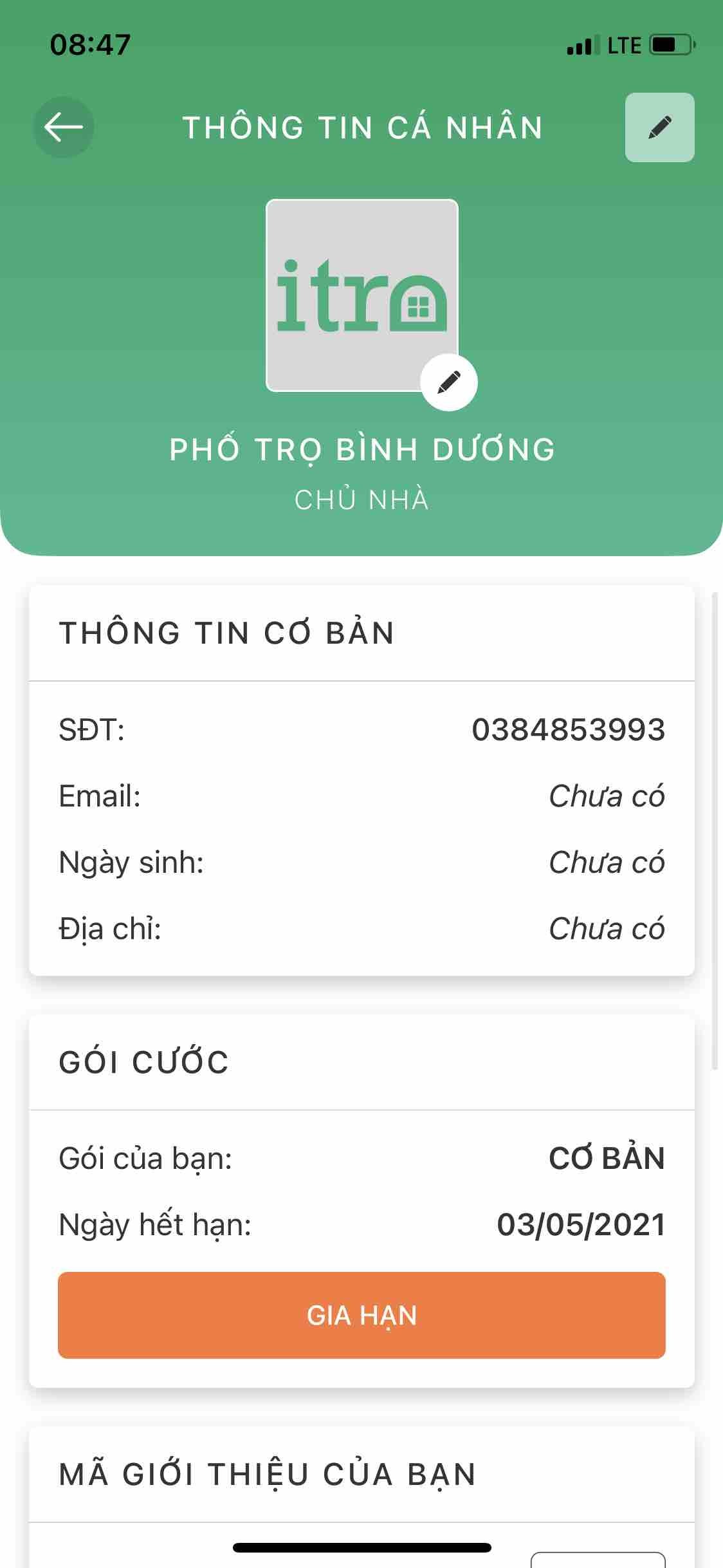Go back using the arrow icon
The height and width of the screenshot is (1568, 723).
pyautogui.click(x=63, y=127)
